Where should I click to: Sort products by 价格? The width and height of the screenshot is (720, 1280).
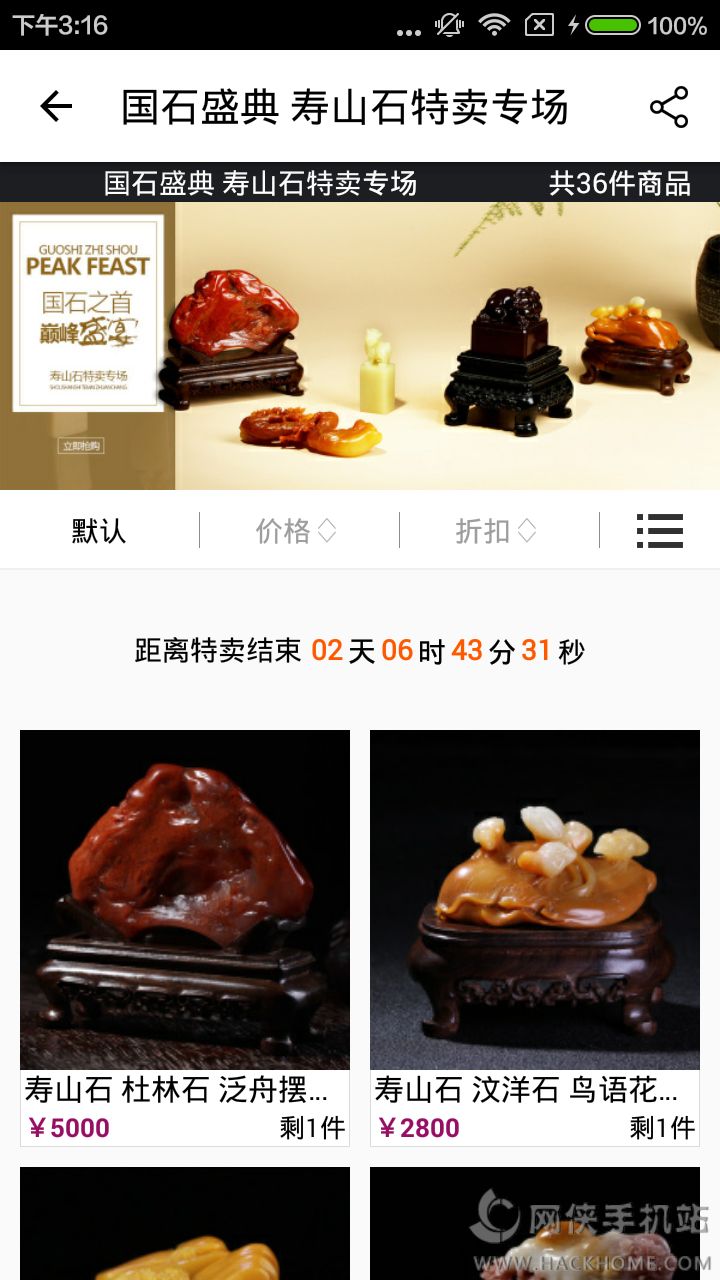pyautogui.click(x=297, y=530)
